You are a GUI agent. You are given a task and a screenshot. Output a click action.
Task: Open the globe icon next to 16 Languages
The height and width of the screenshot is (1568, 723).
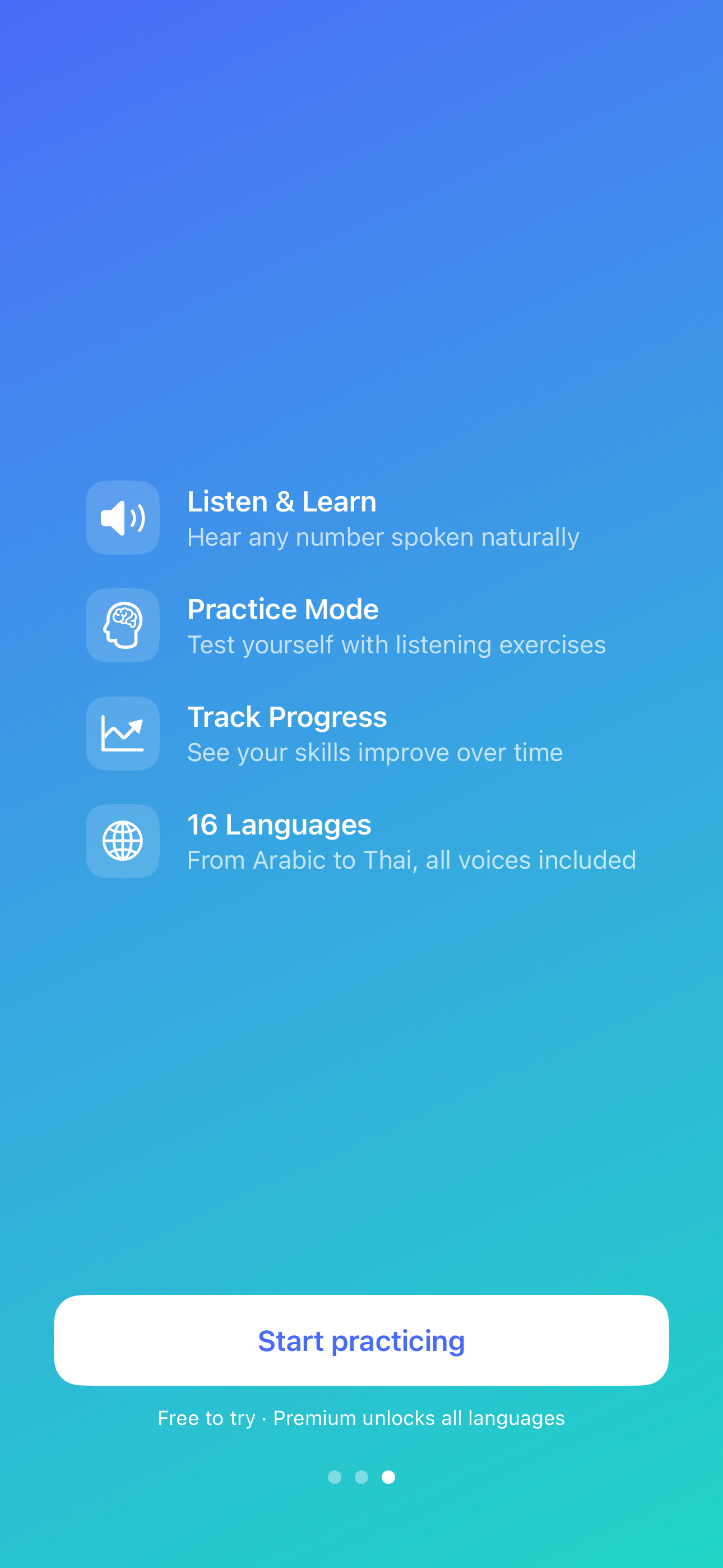pos(122,841)
